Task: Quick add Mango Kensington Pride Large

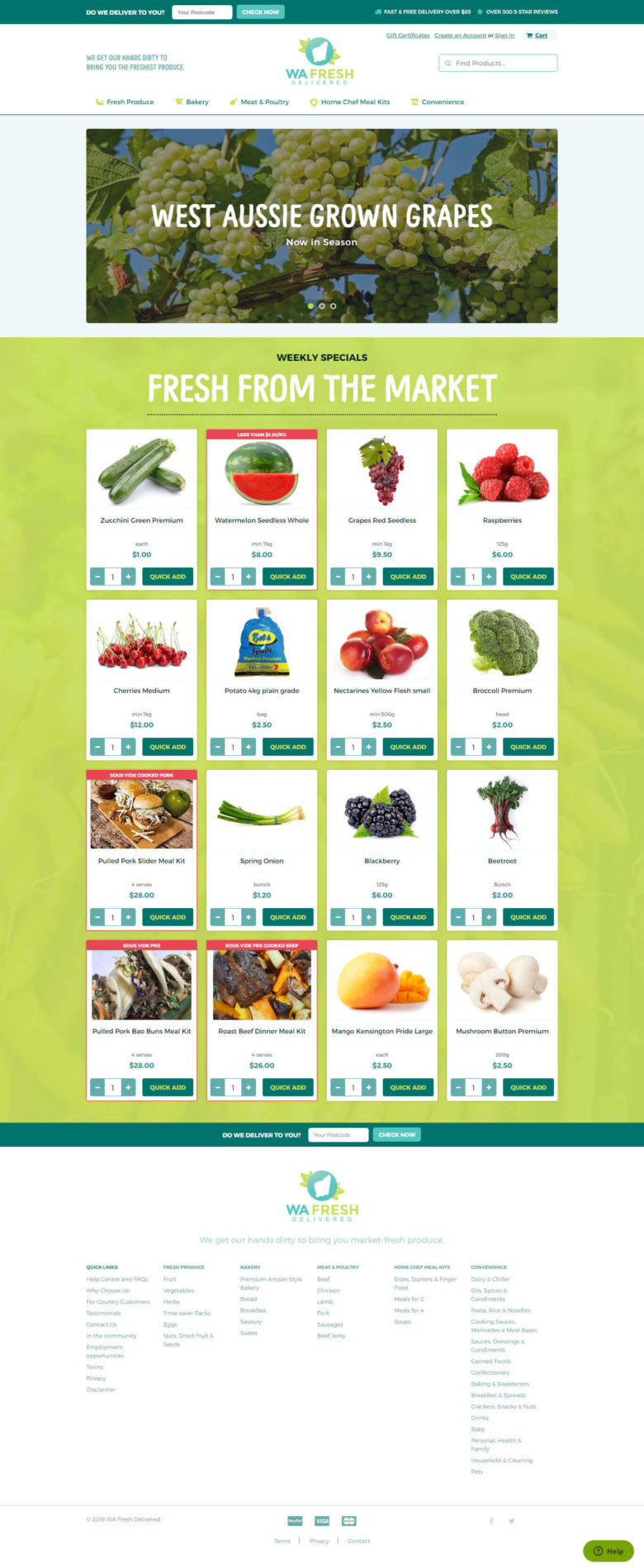Action: (x=408, y=1087)
